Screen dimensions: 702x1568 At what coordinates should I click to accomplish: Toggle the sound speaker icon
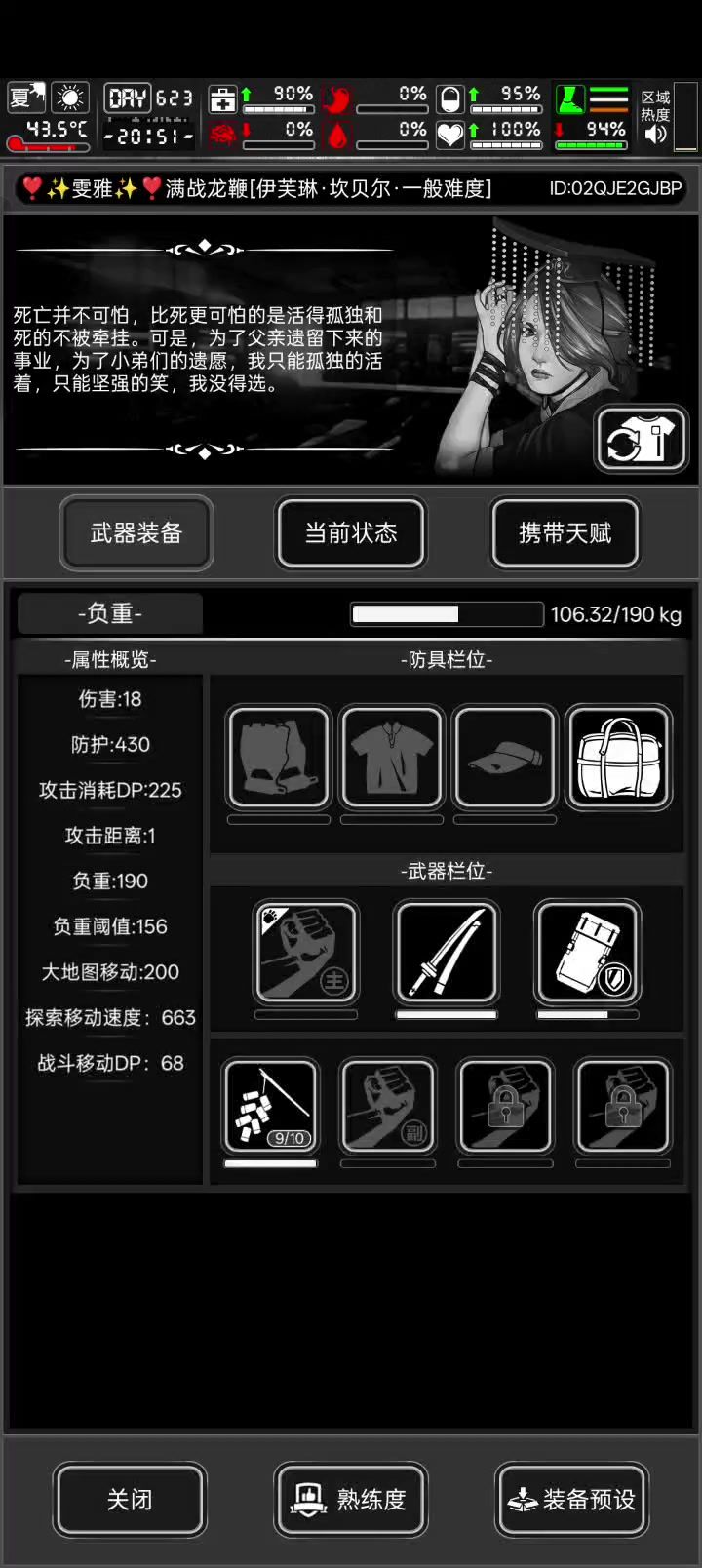pyautogui.click(x=655, y=135)
